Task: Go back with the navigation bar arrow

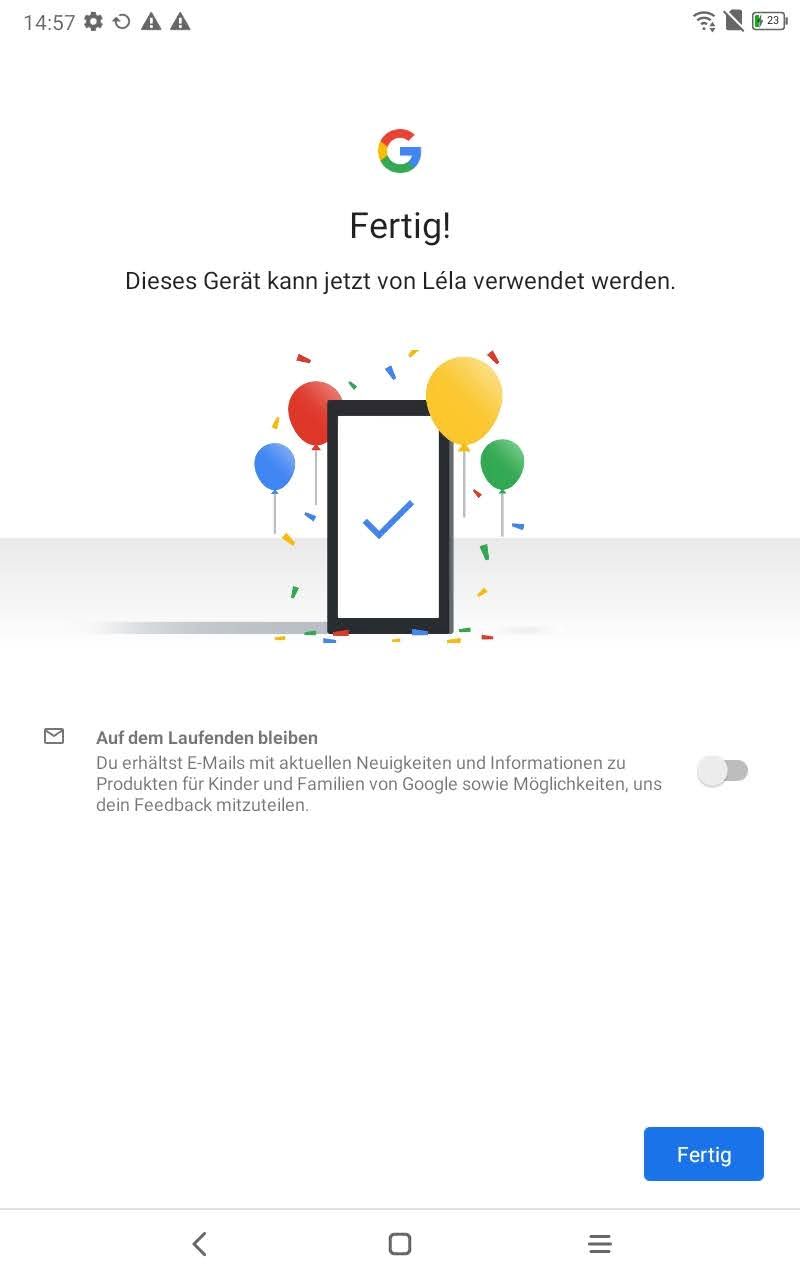Action: 200,1244
